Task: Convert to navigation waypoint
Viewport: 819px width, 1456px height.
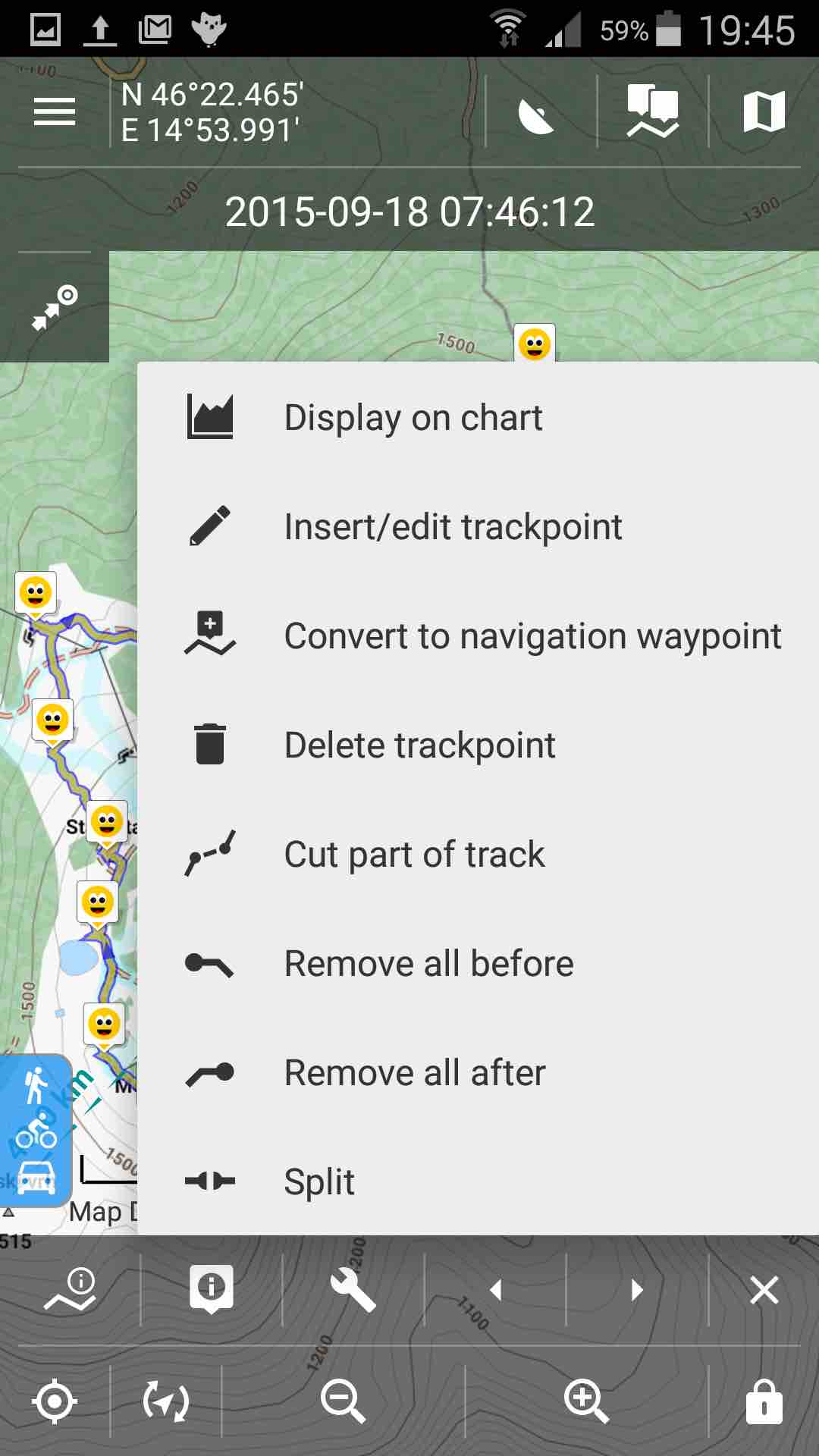Action: click(478, 636)
